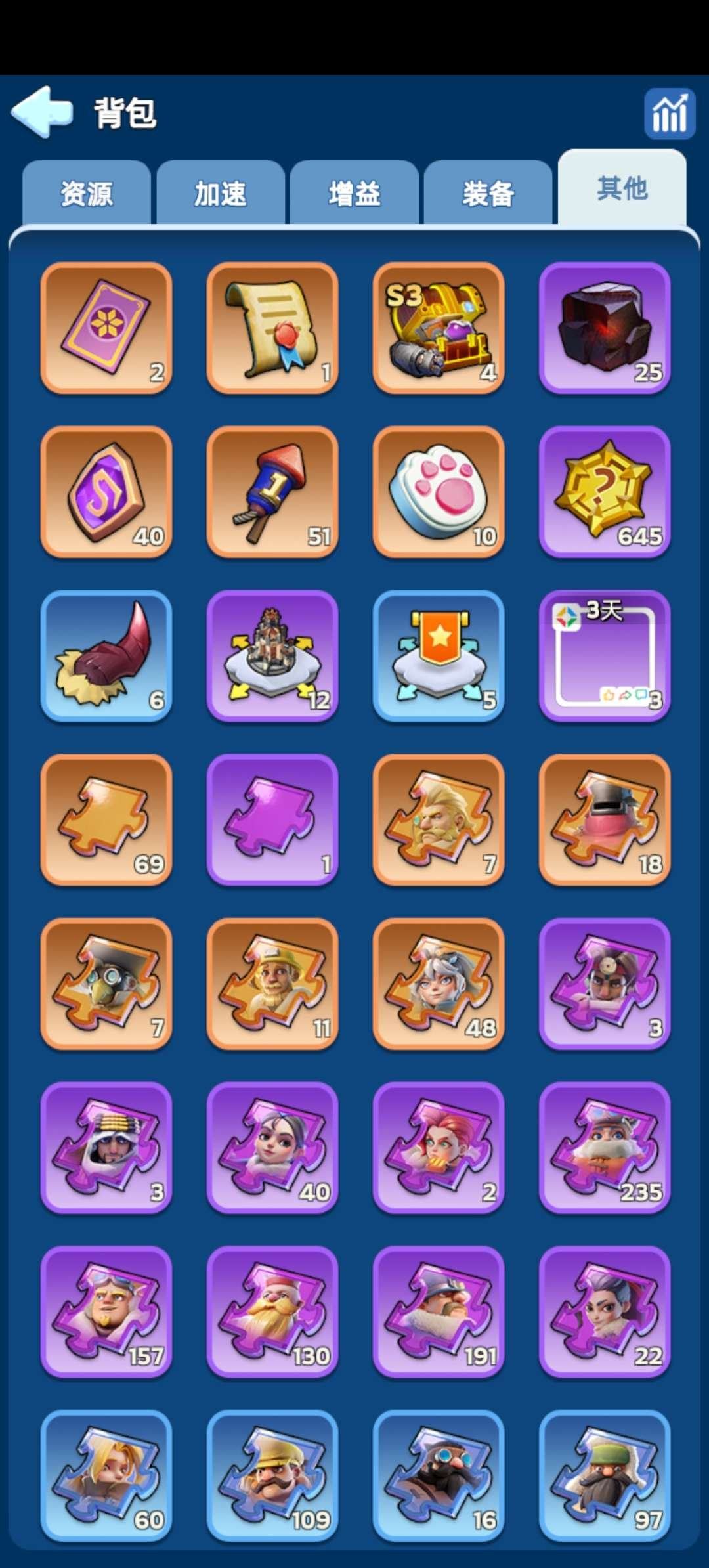Tap the blue hero puzzle piece with 109
This screenshot has height=1568, width=709.
point(272,1475)
